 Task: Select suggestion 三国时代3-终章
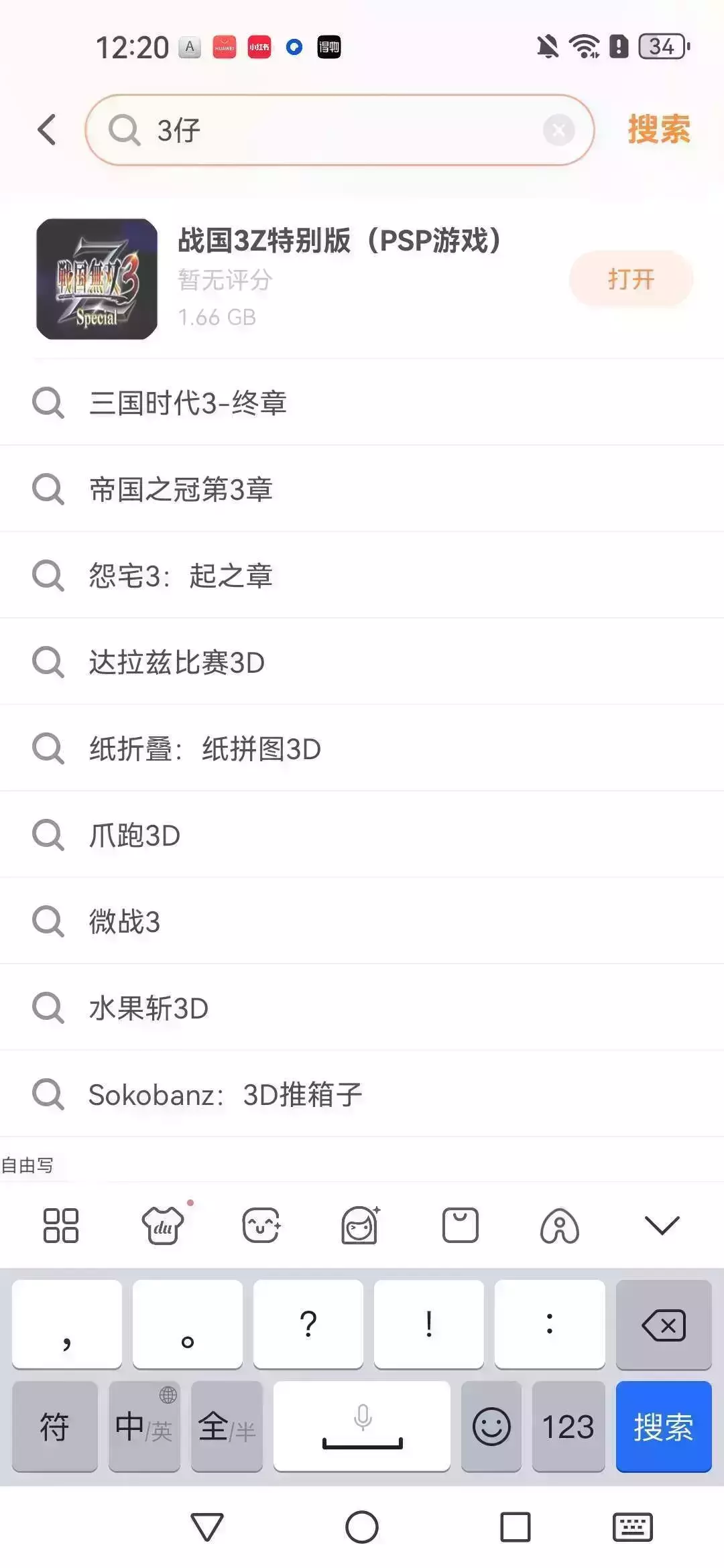[x=362, y=403]
